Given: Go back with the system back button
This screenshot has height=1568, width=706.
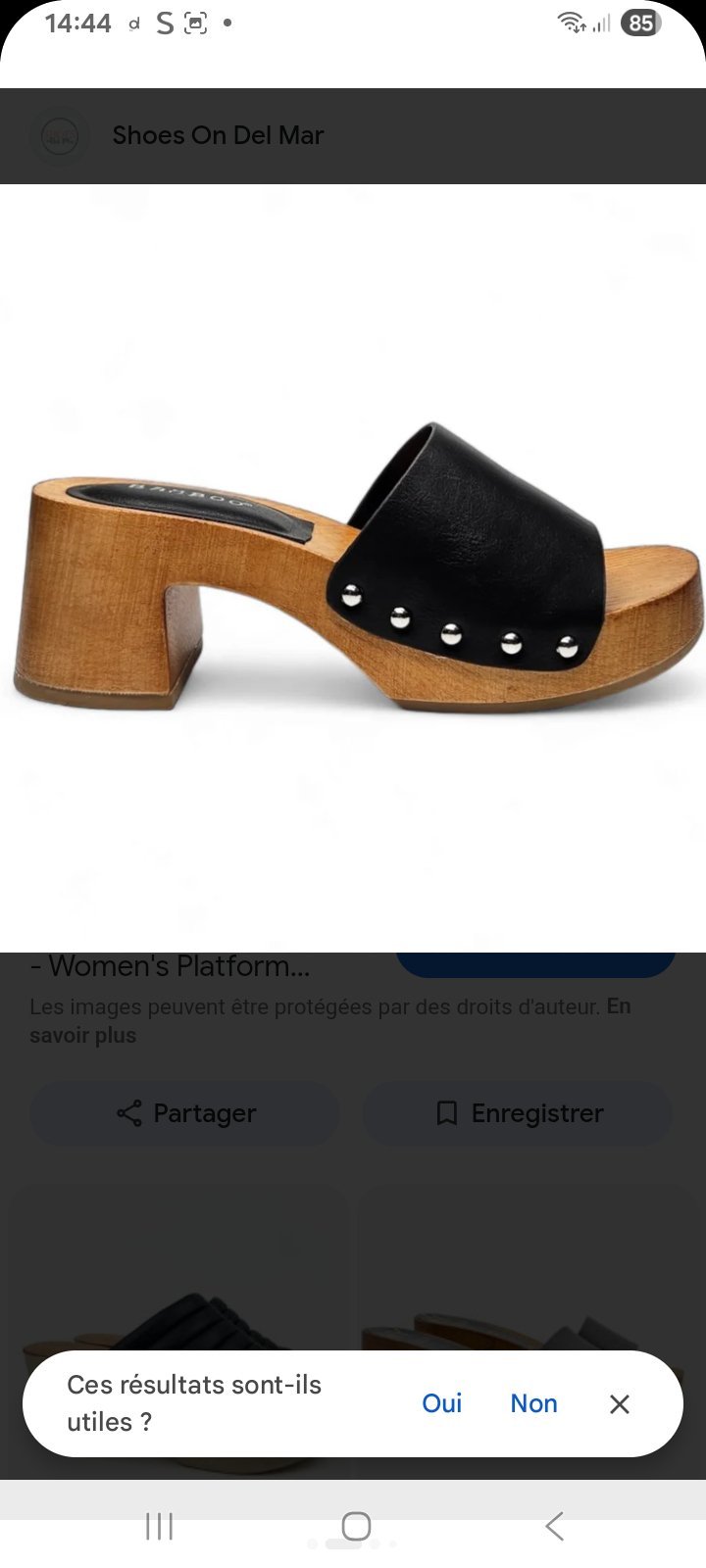Looking at the screenshot, I should (554, 1526).
